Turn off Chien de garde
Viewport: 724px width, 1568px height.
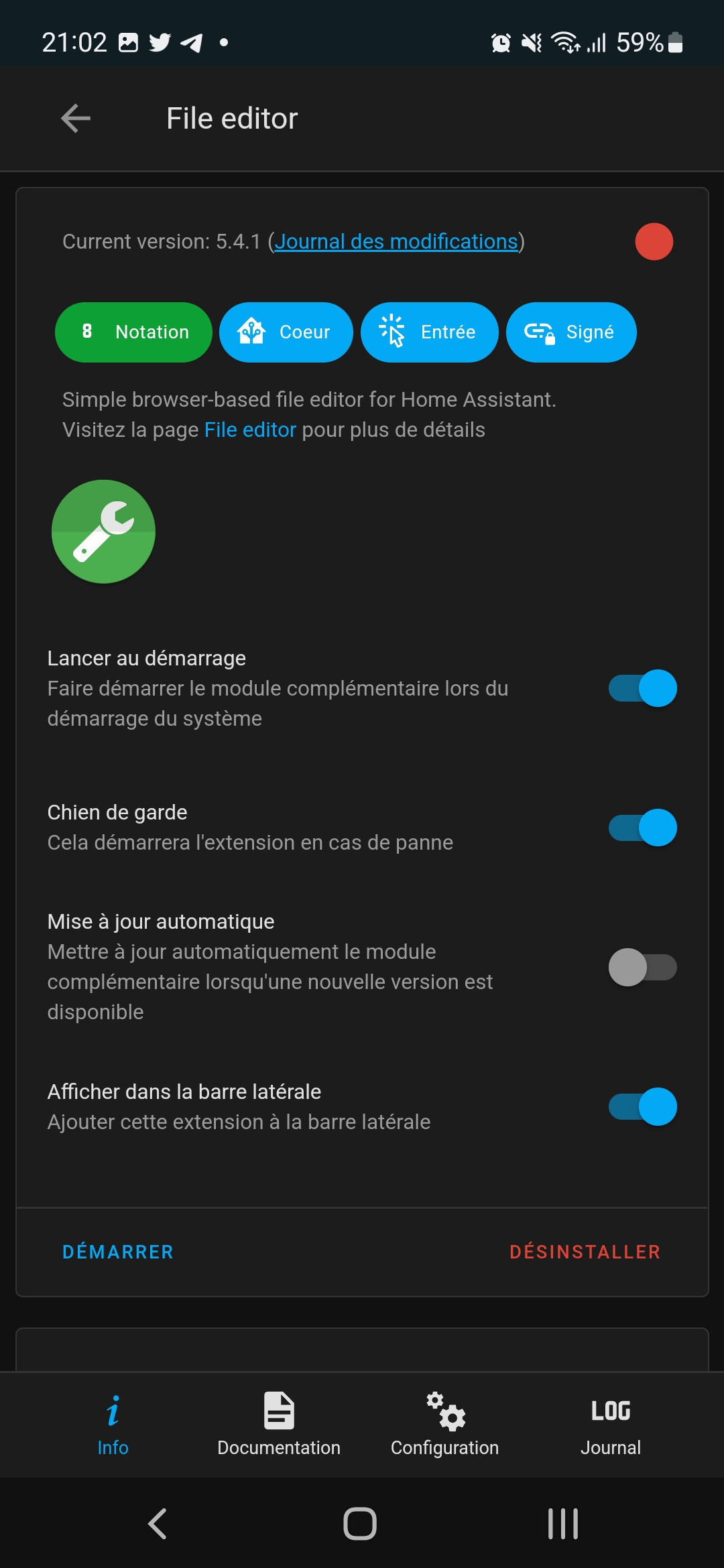point(642,828)
